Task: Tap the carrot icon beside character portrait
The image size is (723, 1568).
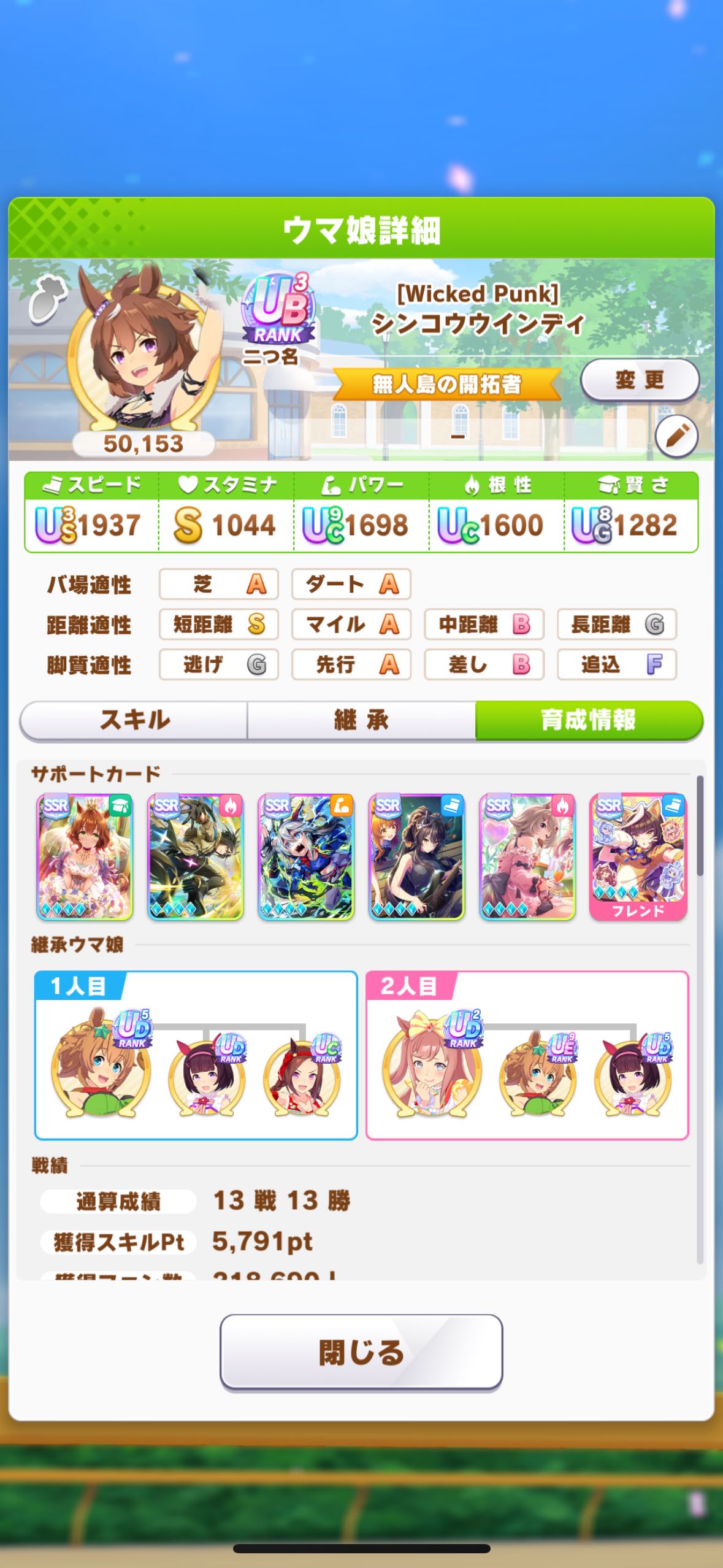Action: click(48, 298)
